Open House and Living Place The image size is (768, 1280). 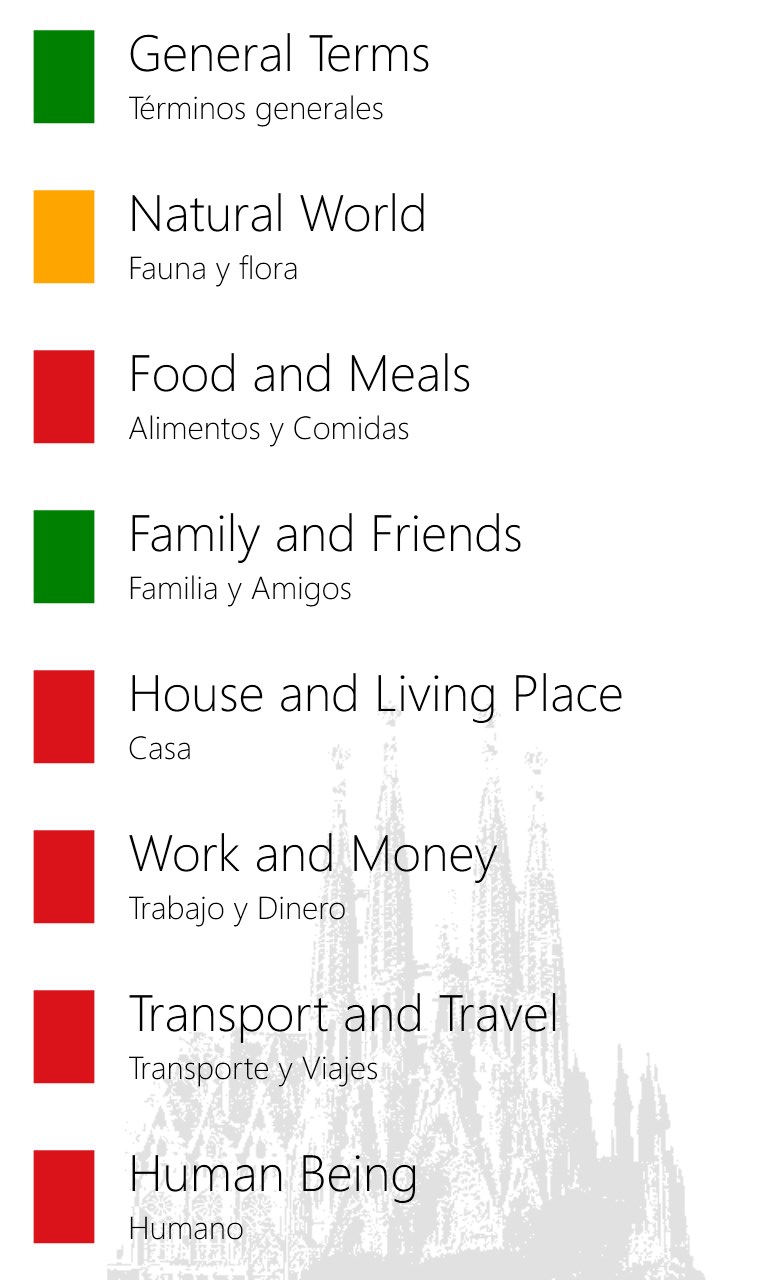[375, 696]
